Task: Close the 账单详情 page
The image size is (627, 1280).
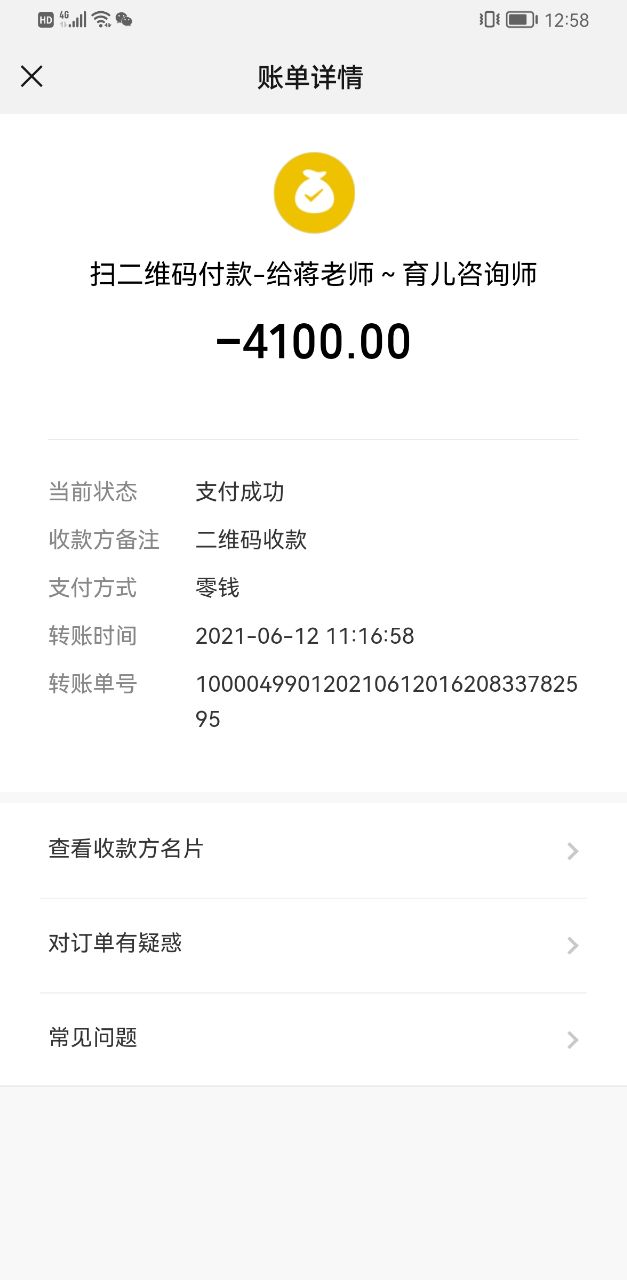Action: pyautogui.click(x=32, y=77)
